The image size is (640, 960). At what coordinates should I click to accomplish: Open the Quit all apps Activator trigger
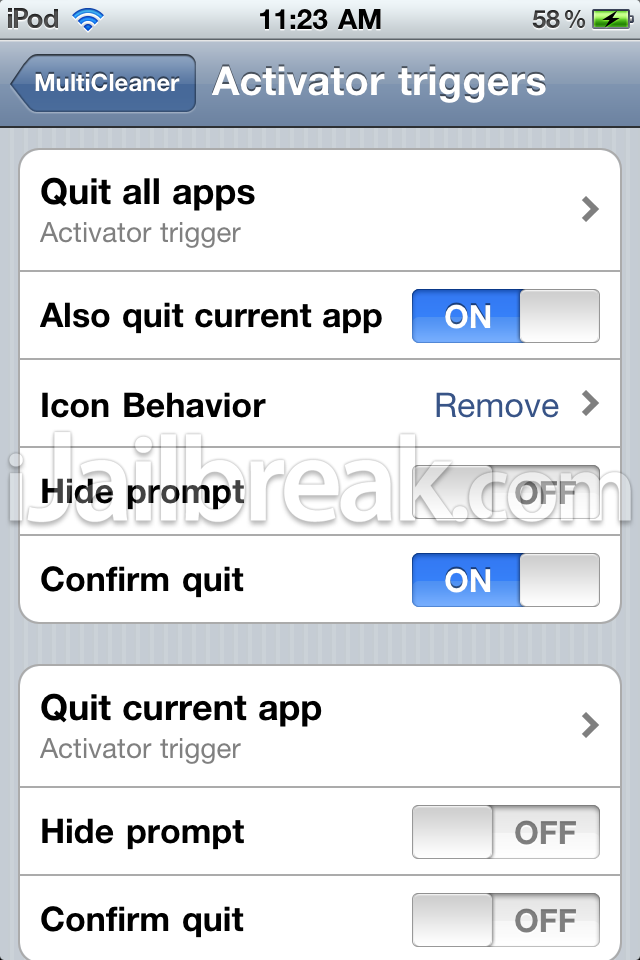pos(320,210)
